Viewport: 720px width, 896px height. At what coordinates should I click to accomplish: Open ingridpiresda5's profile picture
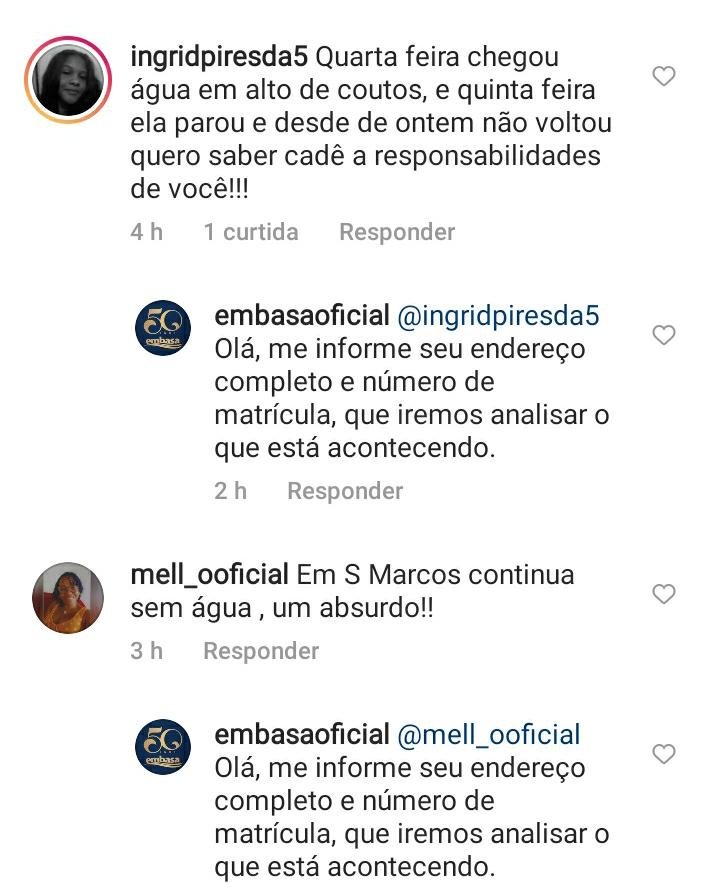(67, 79)
